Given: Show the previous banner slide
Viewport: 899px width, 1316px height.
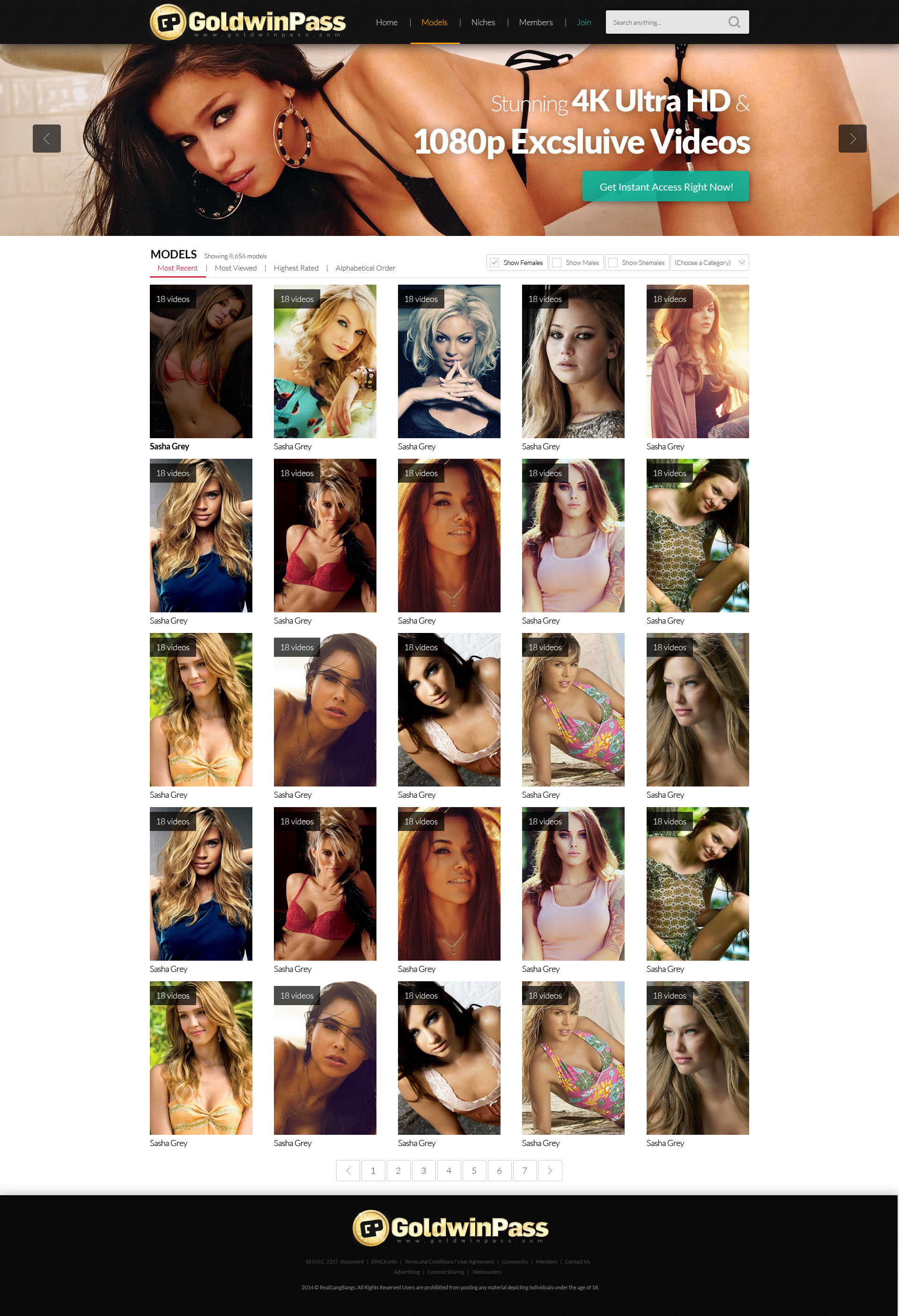Looking at the screenshot, I should coord(46,138).
